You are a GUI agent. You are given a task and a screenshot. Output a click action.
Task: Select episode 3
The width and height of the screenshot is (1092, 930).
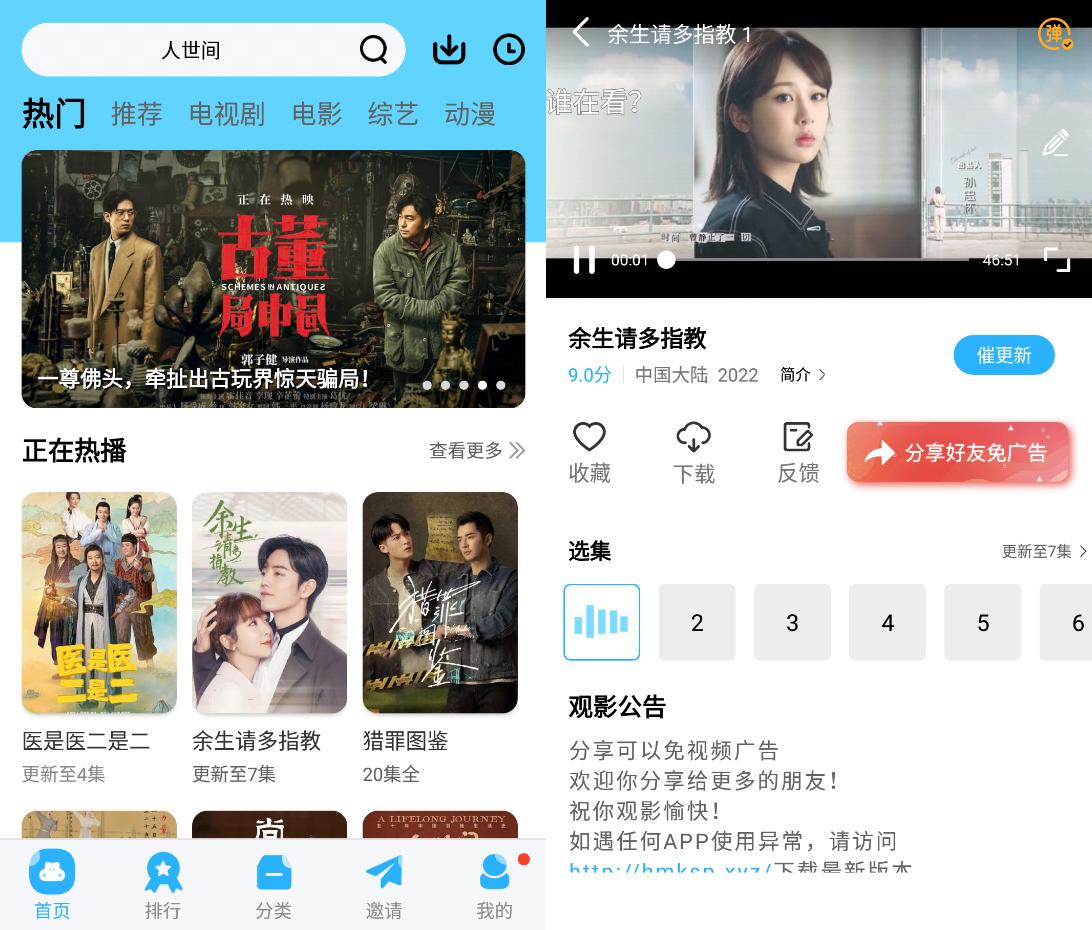pos(792,622)
